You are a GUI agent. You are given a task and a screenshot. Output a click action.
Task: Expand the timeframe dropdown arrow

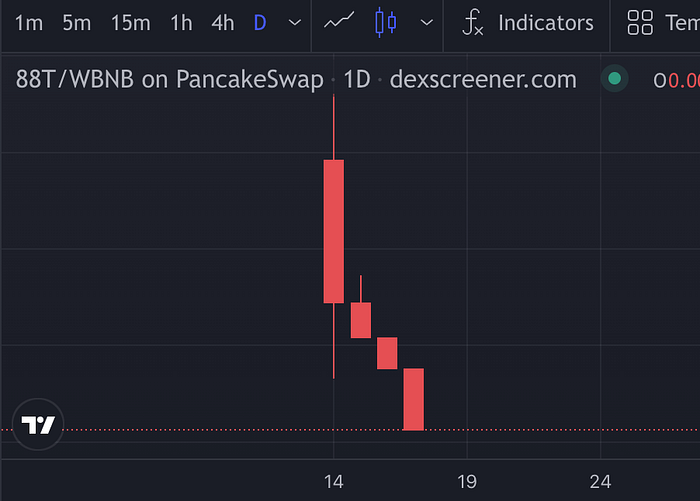[x=294, y=22]
